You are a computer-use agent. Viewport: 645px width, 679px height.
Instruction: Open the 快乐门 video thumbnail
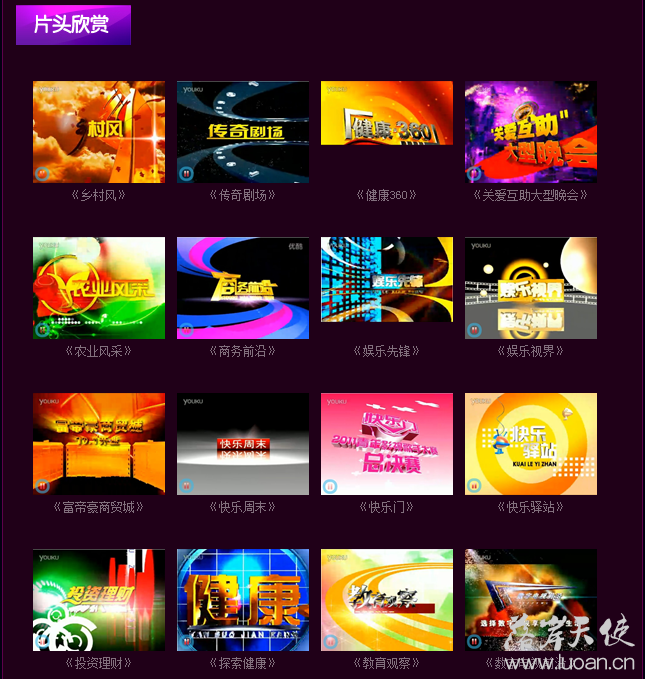pos(387,444)
